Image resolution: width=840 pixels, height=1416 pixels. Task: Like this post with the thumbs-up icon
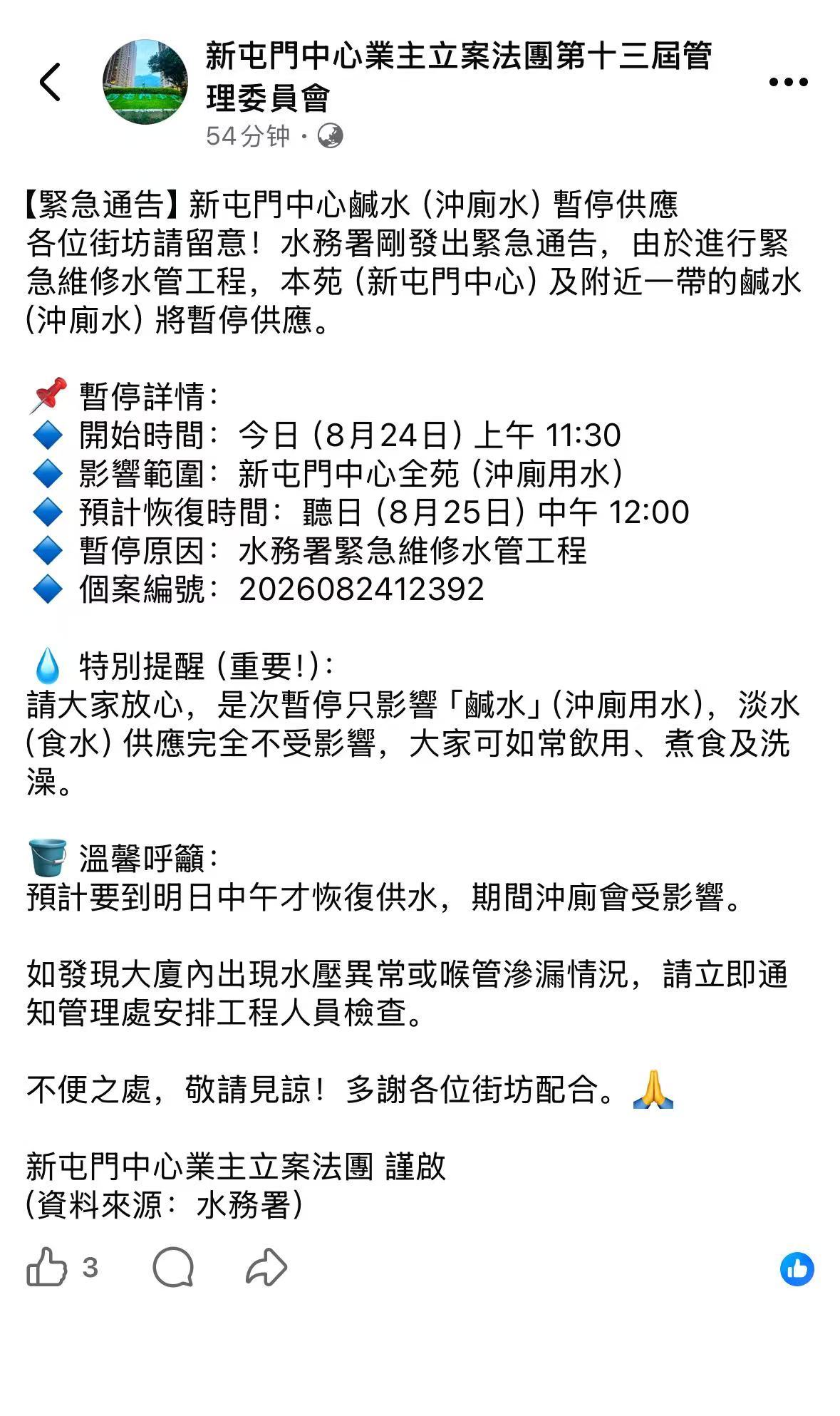(x=47, y=1268)
